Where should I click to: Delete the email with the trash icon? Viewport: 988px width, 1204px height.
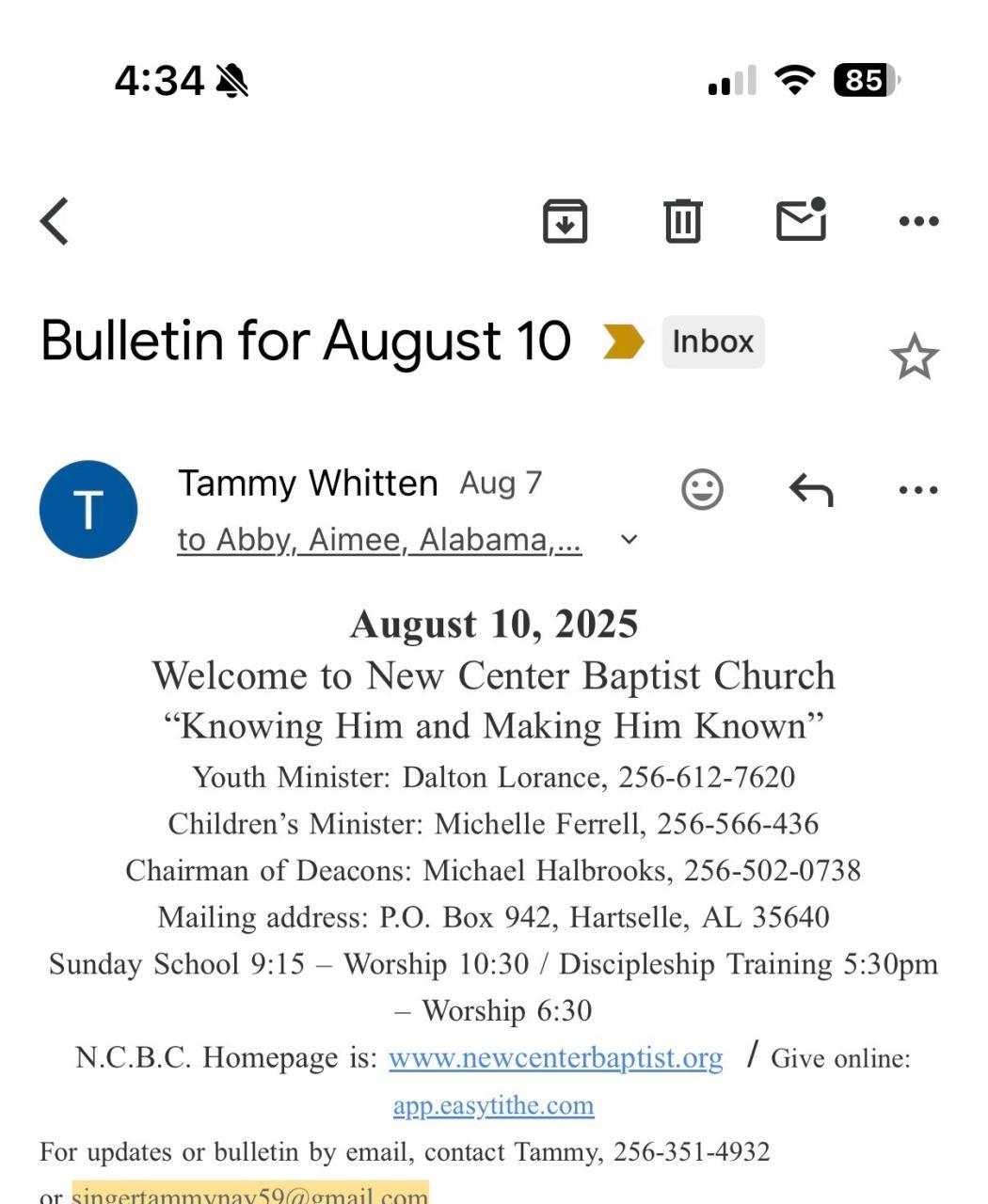point(683,221)
